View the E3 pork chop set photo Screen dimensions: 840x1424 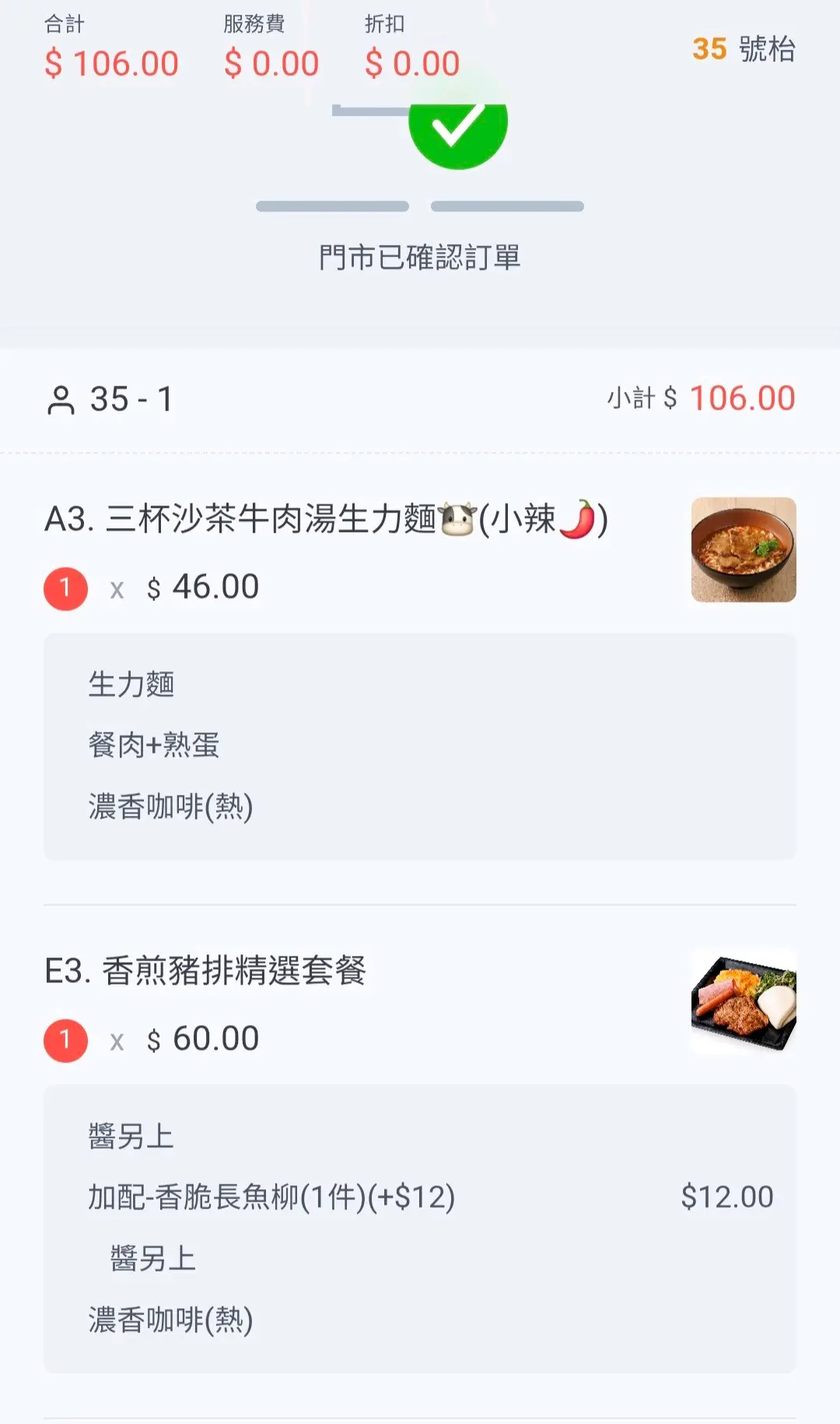[743, 1002]
